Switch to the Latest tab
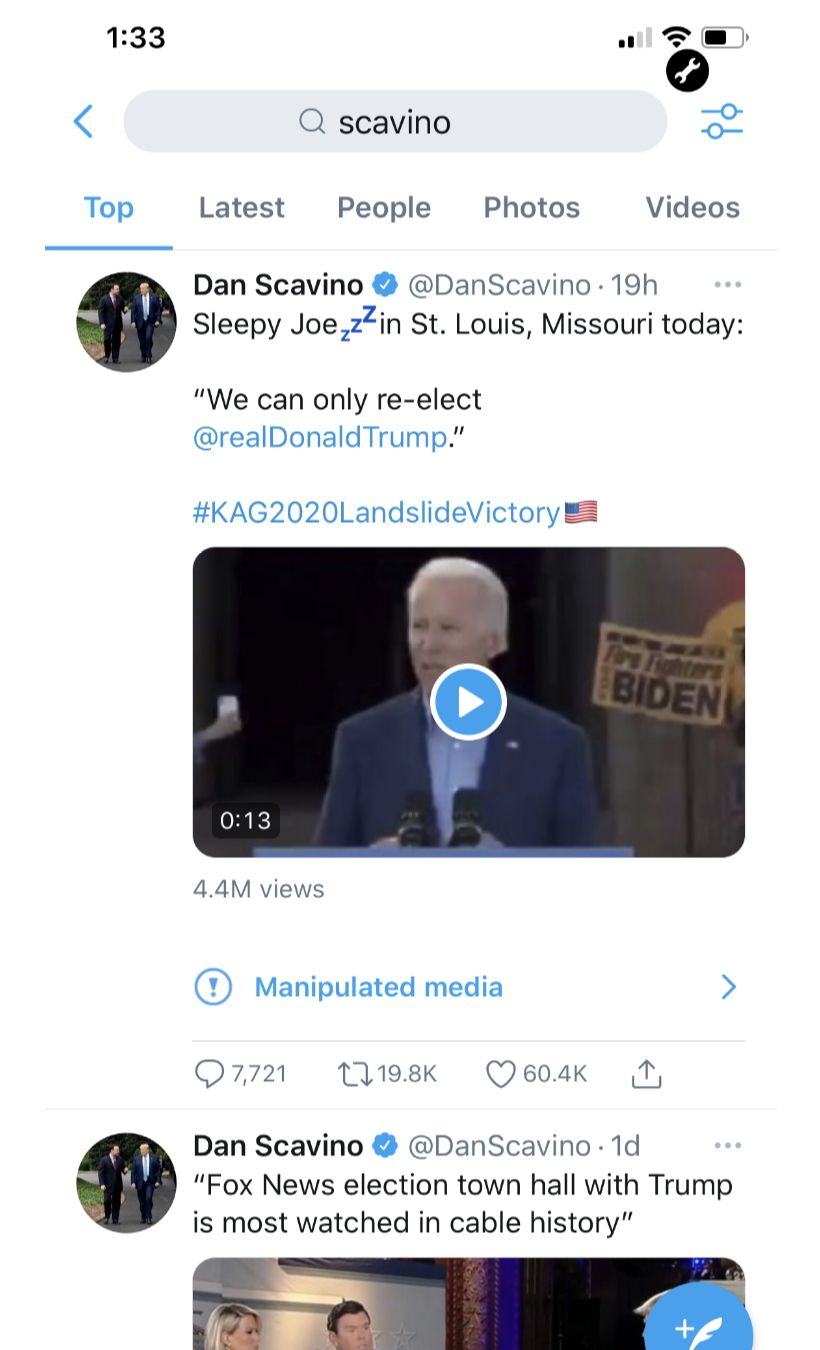The image size is (820, 1350). (241, 208)
